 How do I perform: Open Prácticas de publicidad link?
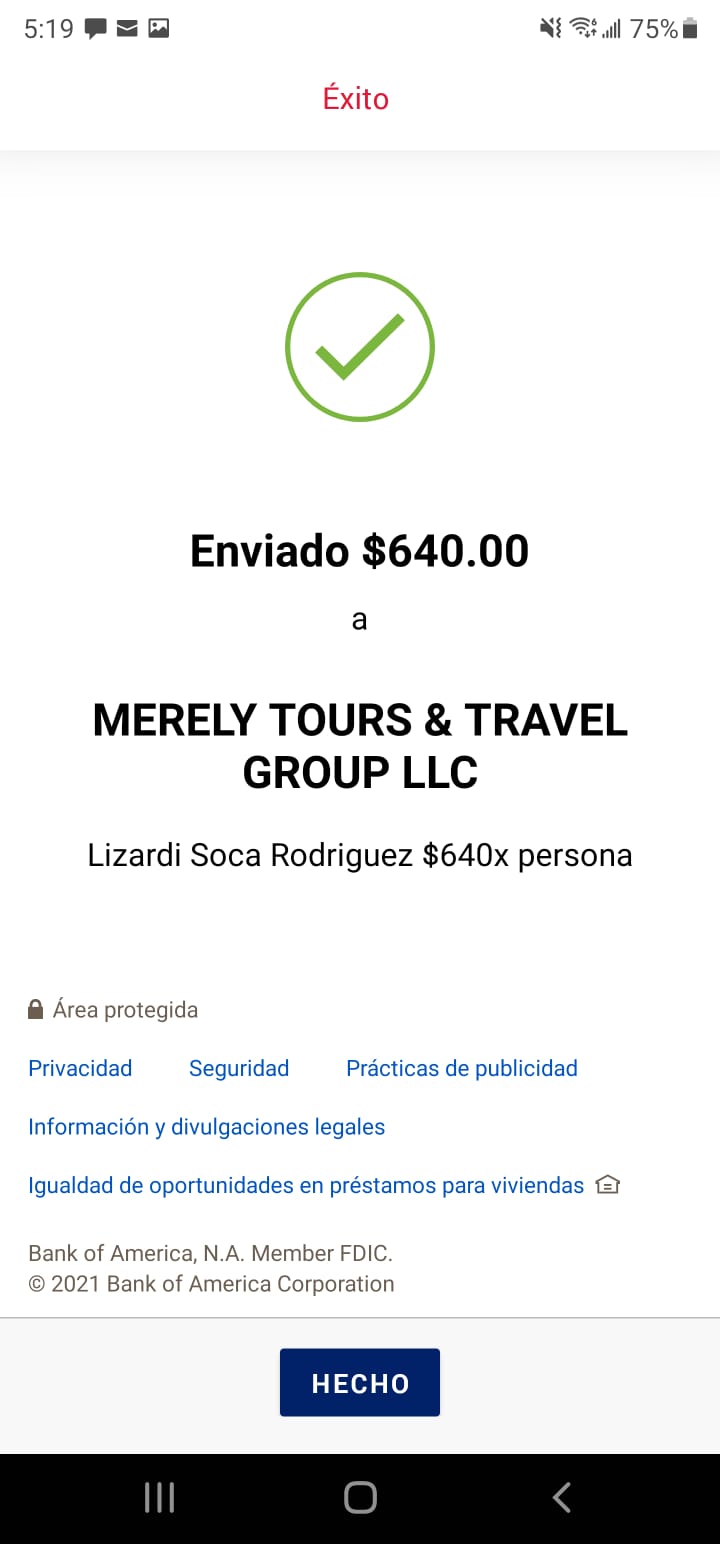point(462,1068)
